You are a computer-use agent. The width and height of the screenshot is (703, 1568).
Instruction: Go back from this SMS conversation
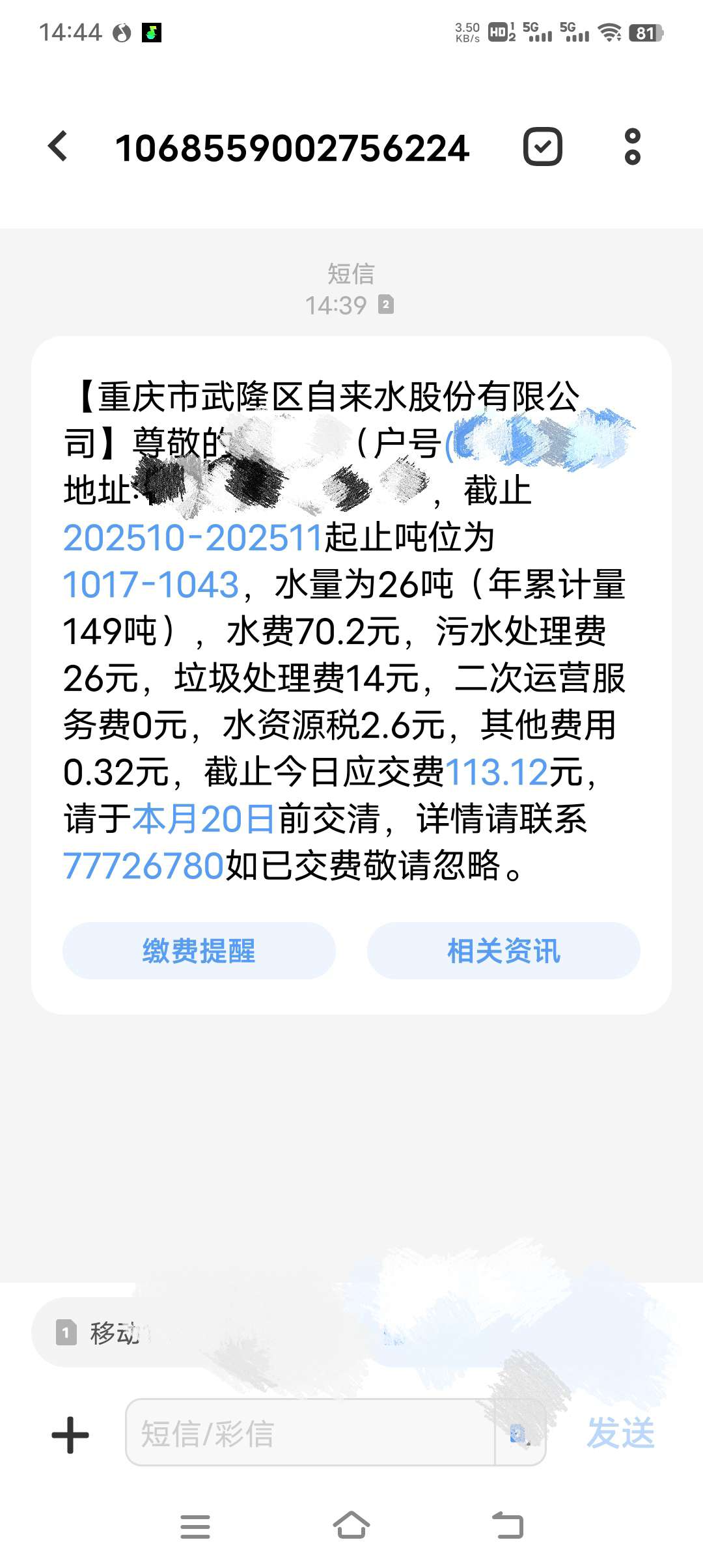tap(59, 146)
